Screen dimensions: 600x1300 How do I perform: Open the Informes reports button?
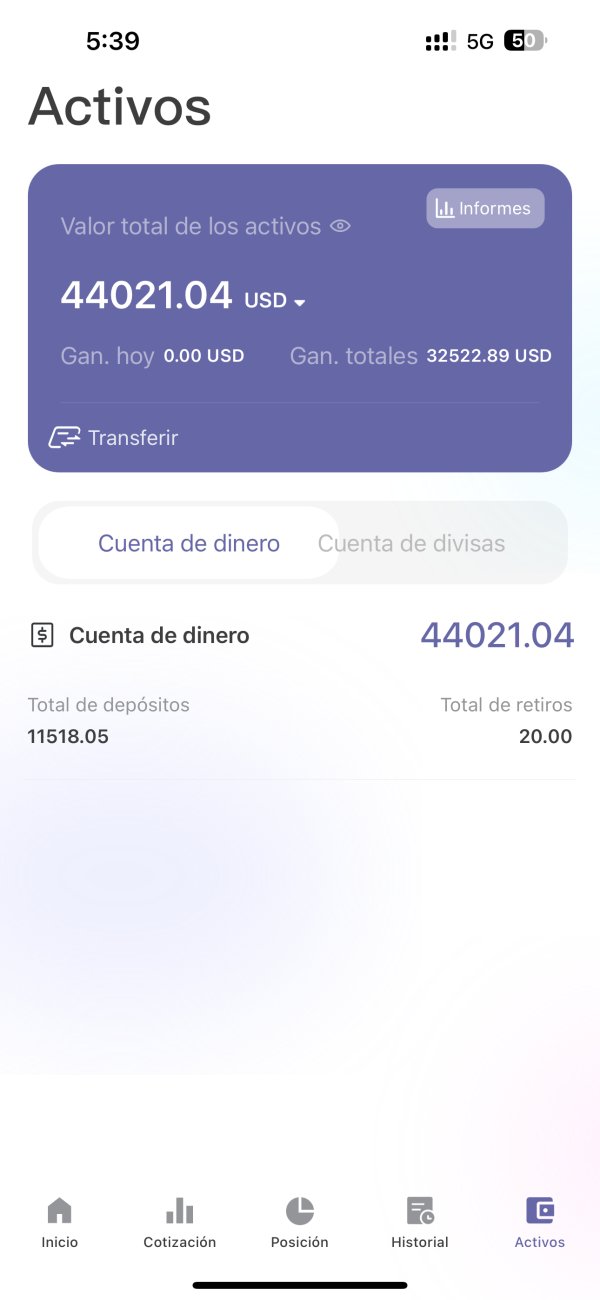click(x=485, y=208)
